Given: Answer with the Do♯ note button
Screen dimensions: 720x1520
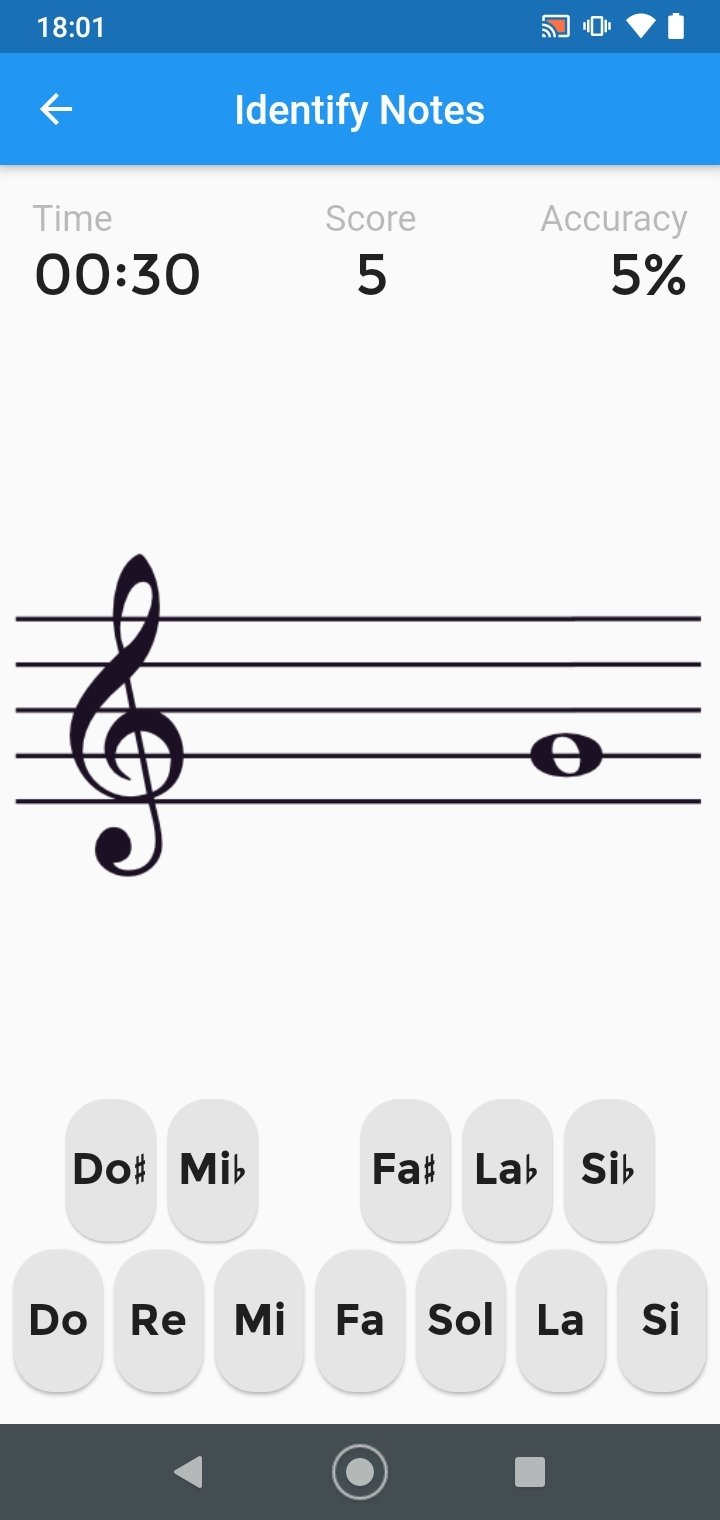Looking at the screenshot, I should click(110, 1169).
